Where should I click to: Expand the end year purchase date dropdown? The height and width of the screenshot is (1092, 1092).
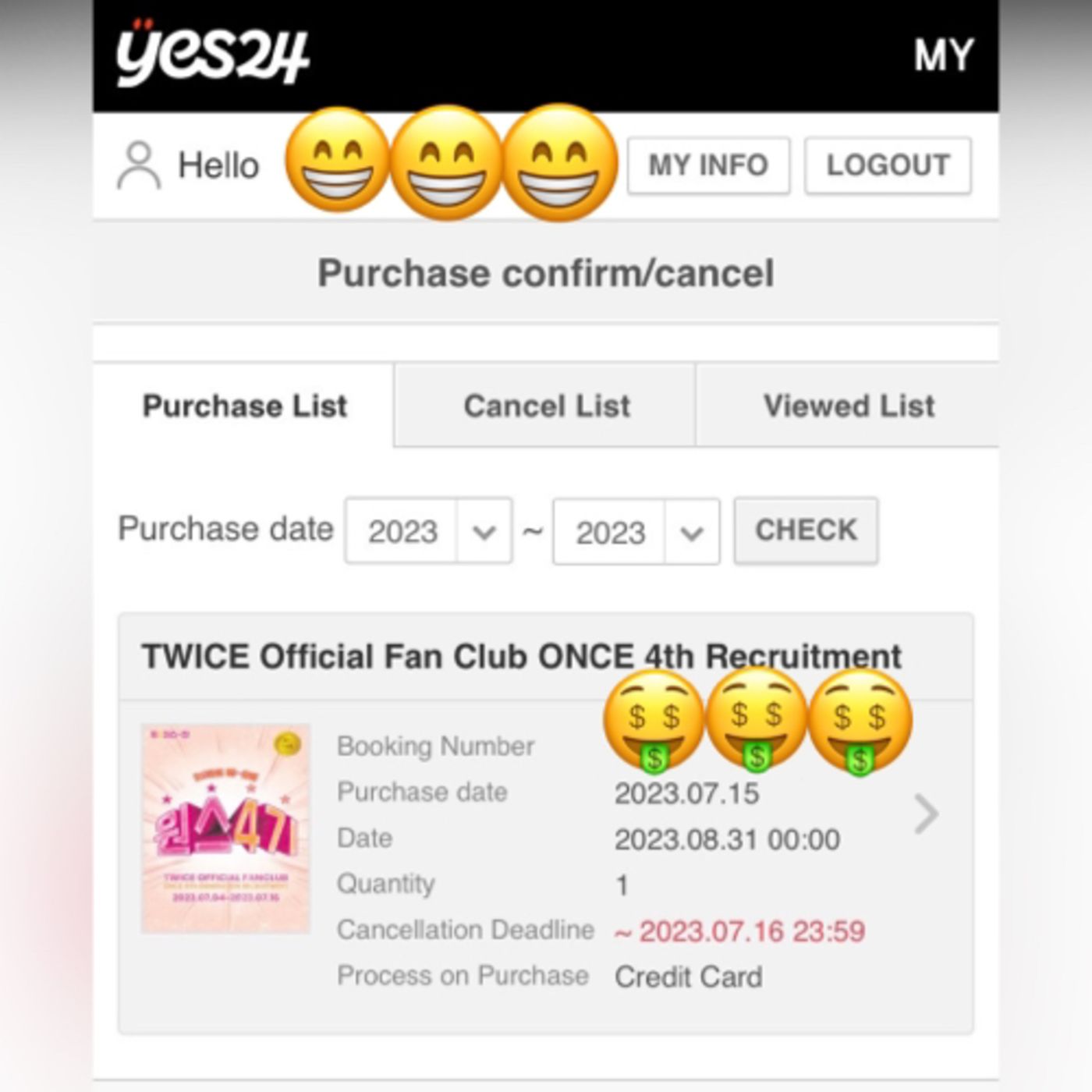click(x=636, y=531)
